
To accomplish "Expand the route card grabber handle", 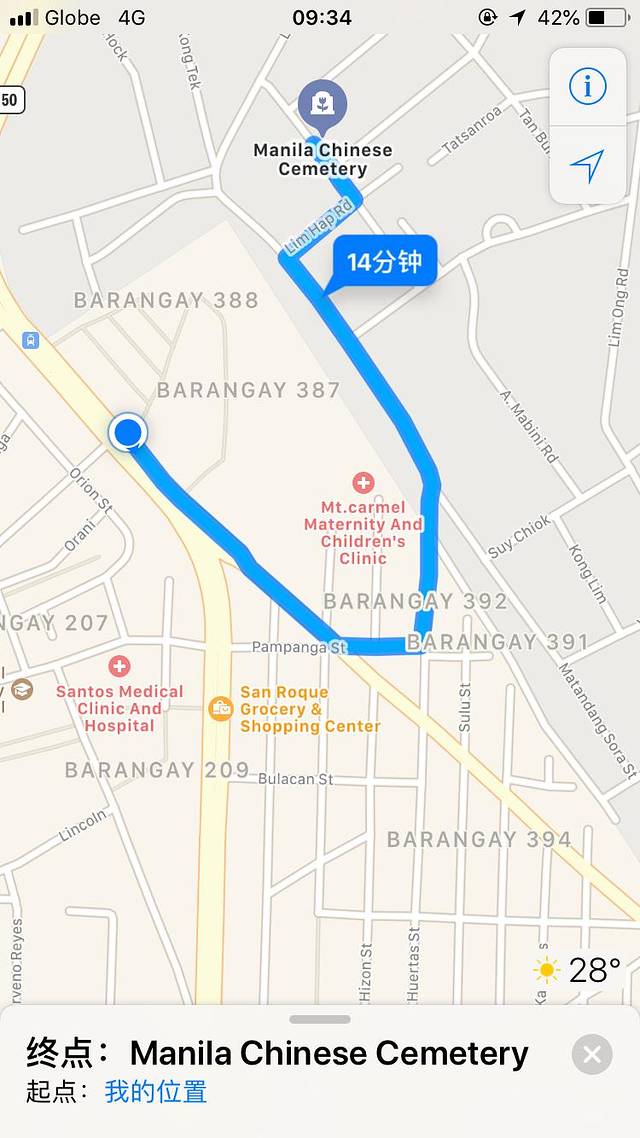I will click(x=320, y=1020).
